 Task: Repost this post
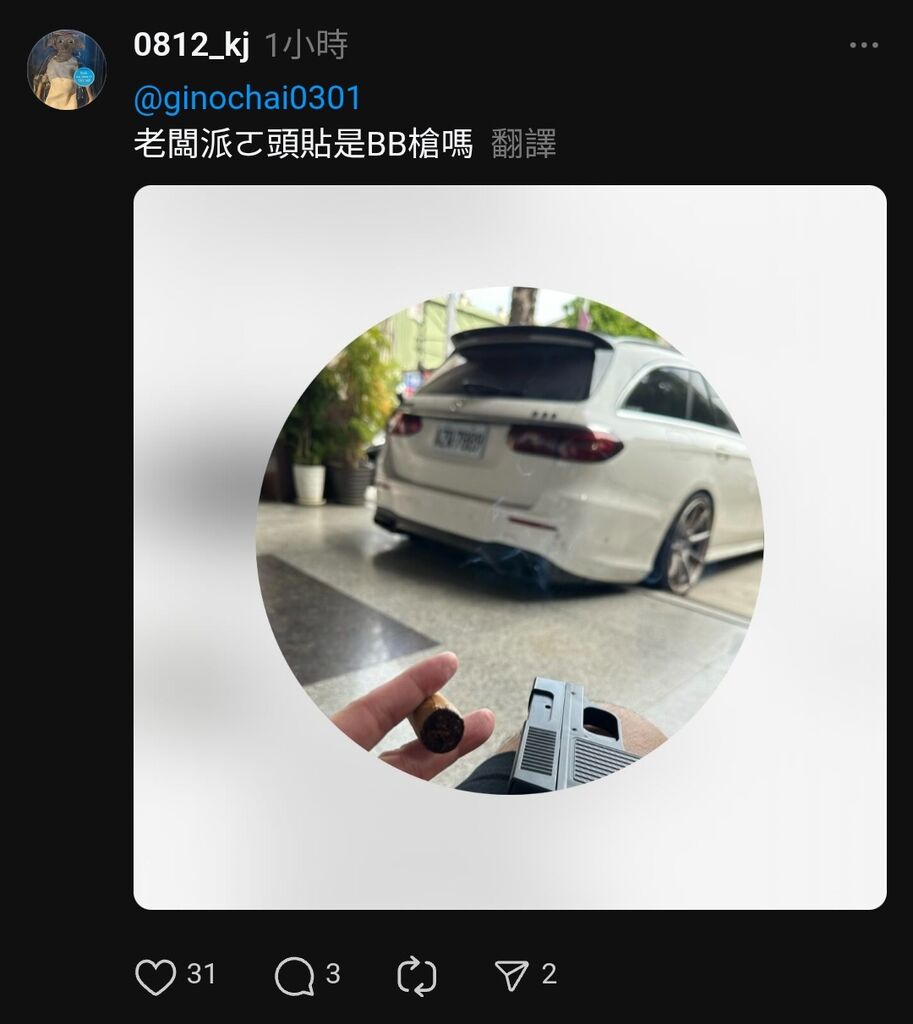pyautogui.click(x=416, y=976)
